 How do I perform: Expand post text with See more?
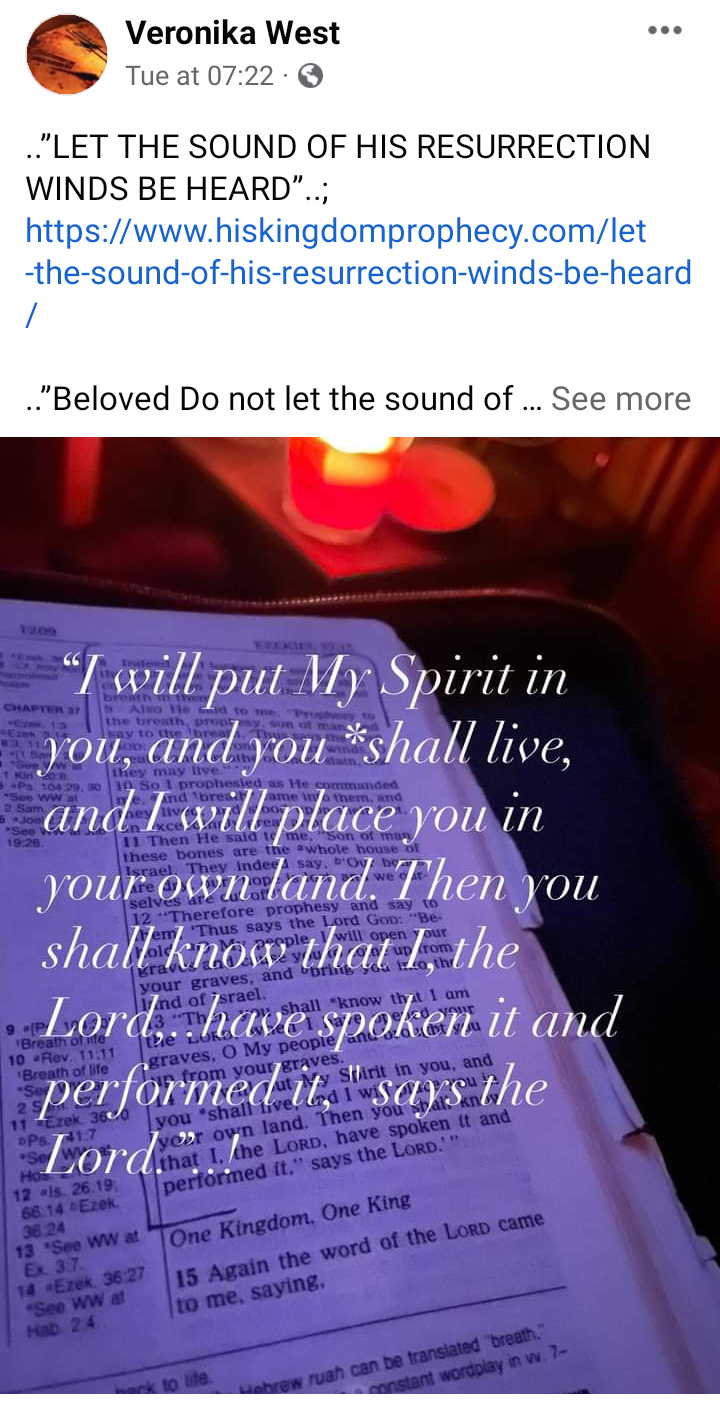(620, 398)
